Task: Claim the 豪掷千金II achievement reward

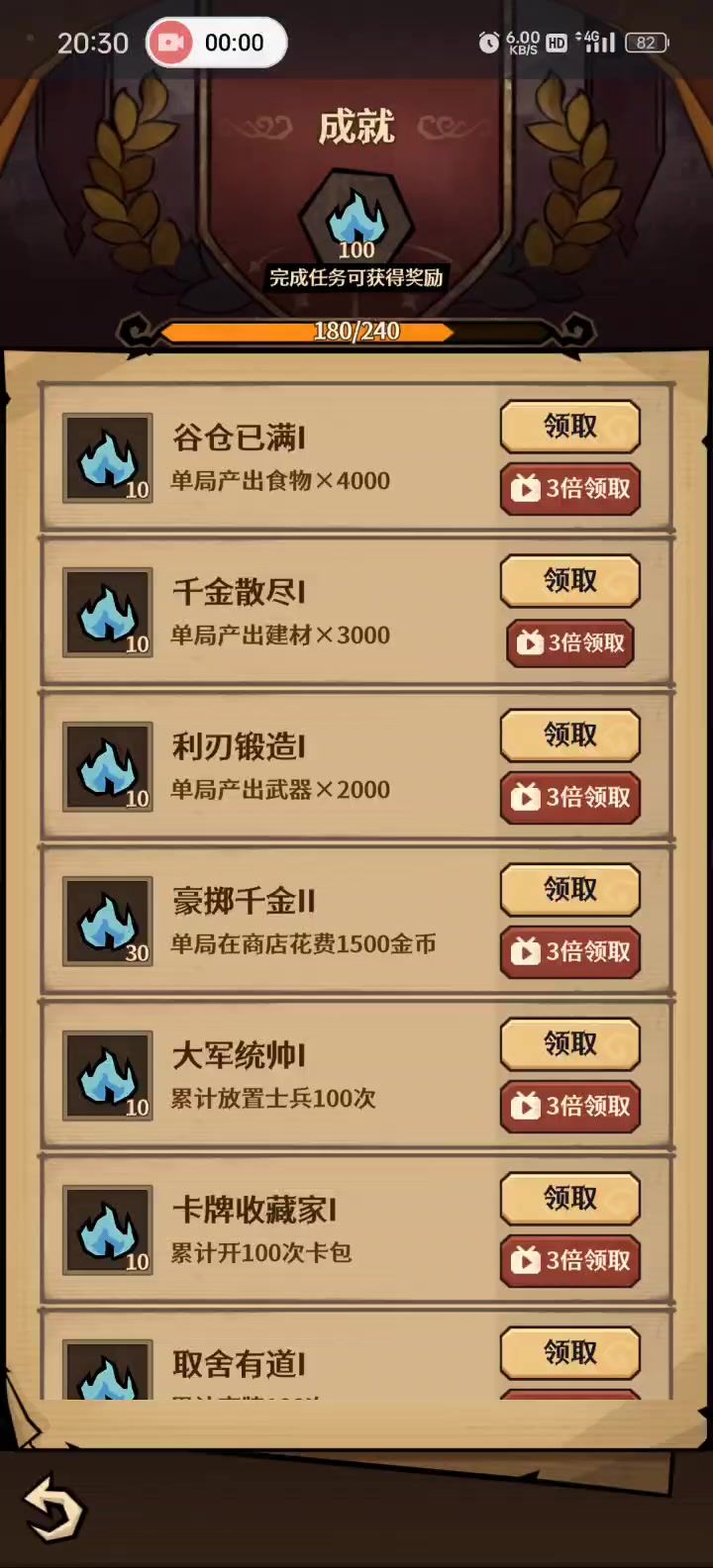Action: click(569, 890)
